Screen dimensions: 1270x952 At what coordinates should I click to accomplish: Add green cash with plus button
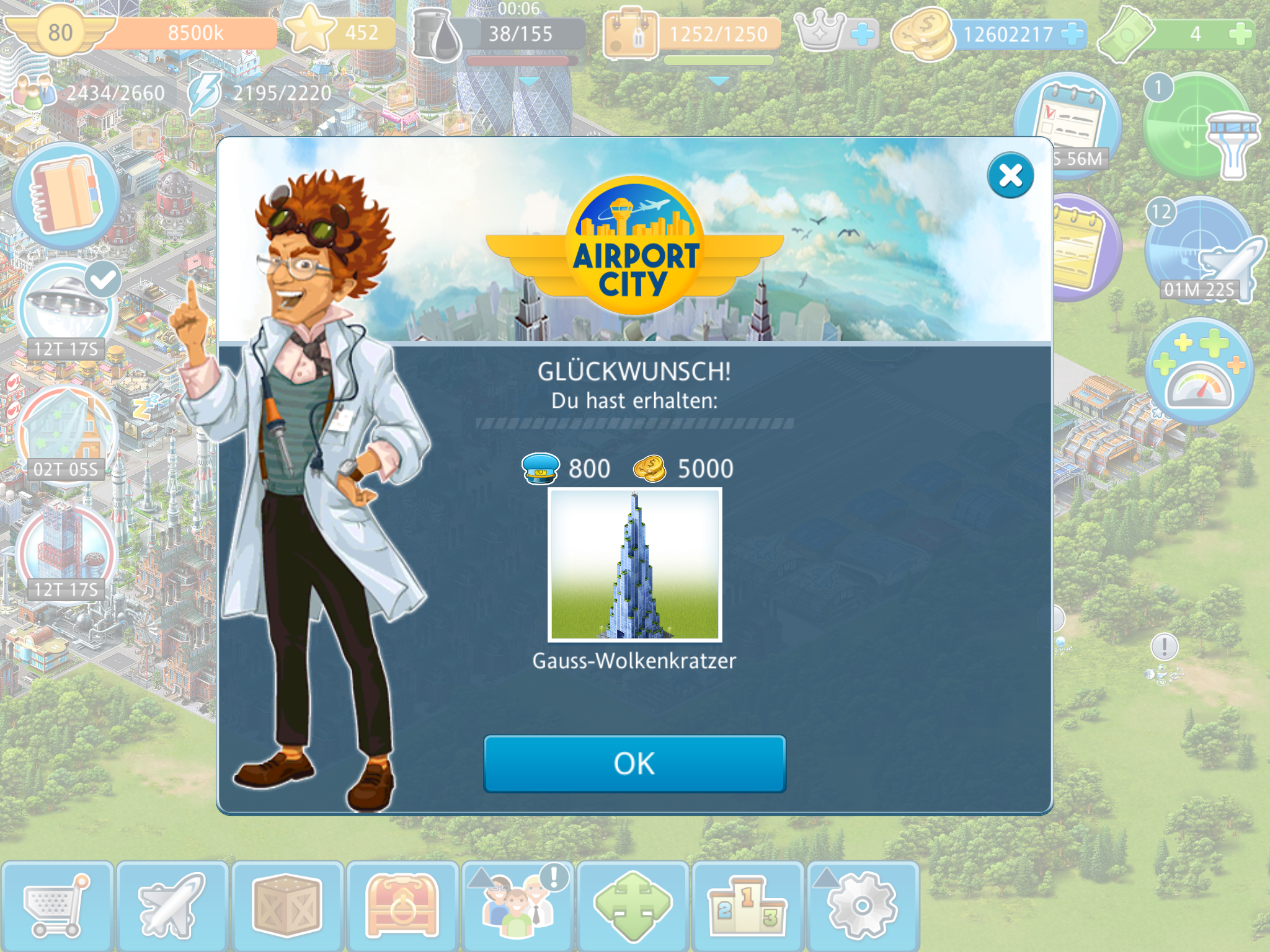coord(1239,33)
